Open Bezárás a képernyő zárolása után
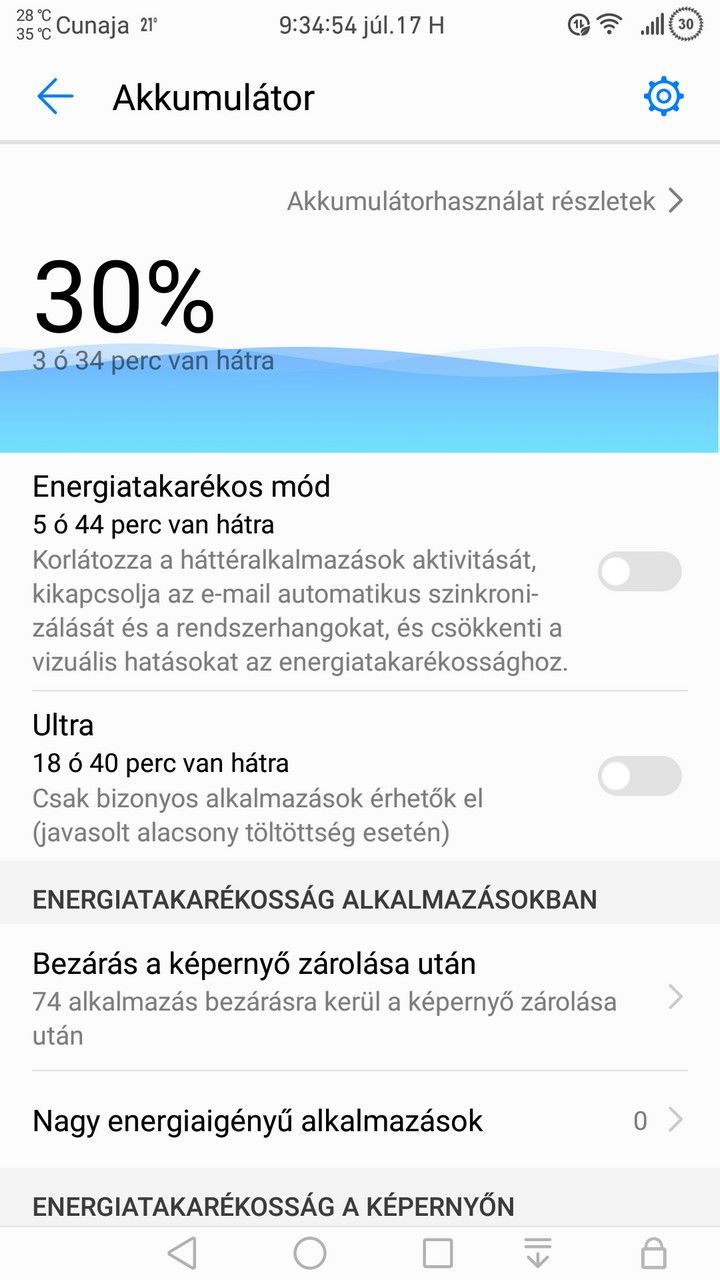720x1280 pixels. coord(360,997)
